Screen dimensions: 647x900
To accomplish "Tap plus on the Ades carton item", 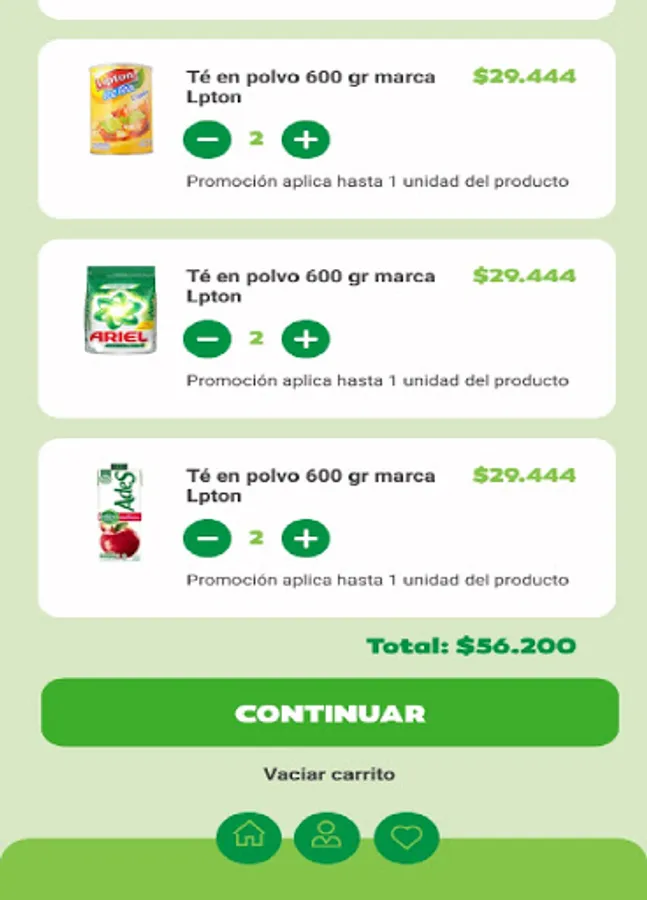I will 305,540.
